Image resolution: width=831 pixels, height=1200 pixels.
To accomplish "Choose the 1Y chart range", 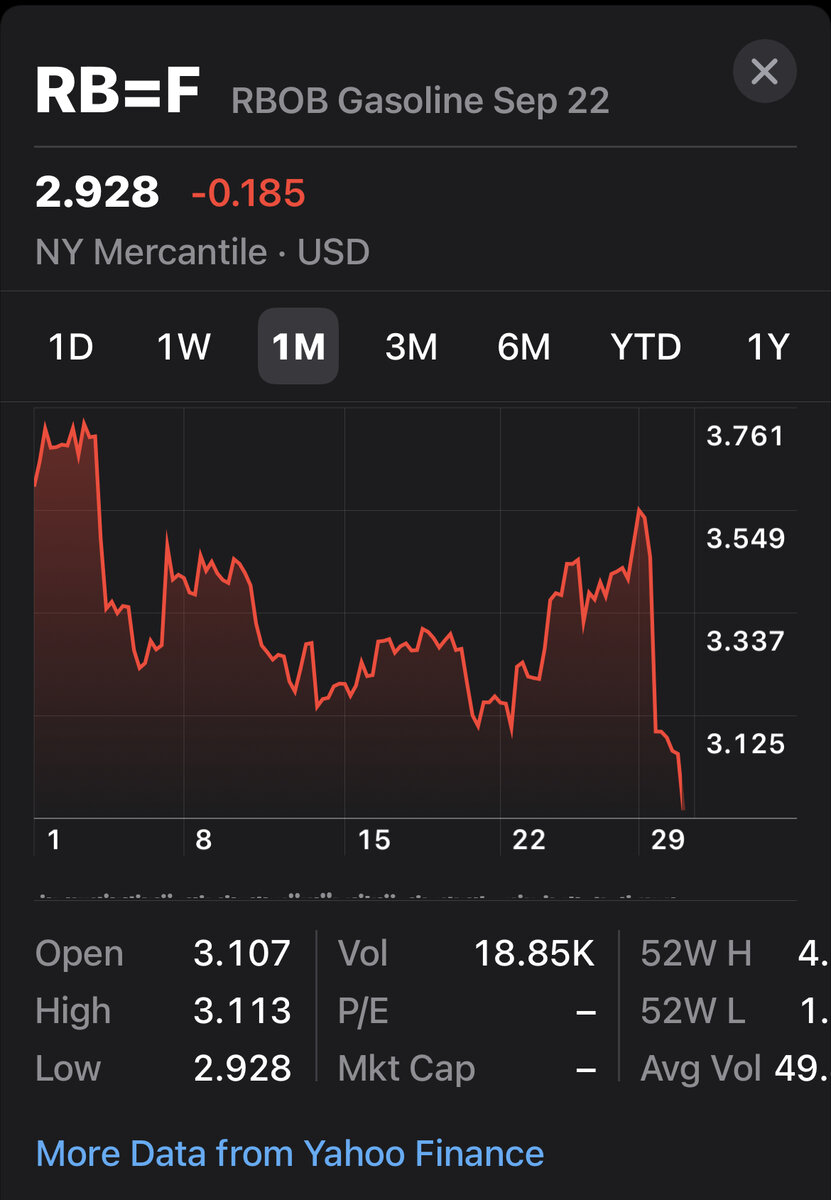I will point(768,347).
